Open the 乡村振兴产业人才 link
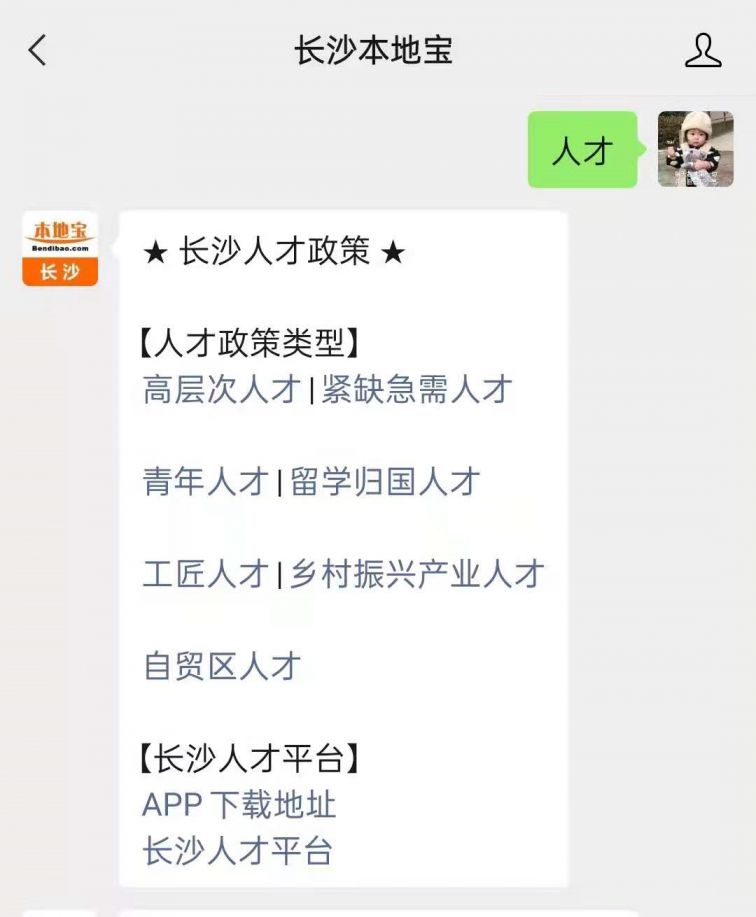 417,574
